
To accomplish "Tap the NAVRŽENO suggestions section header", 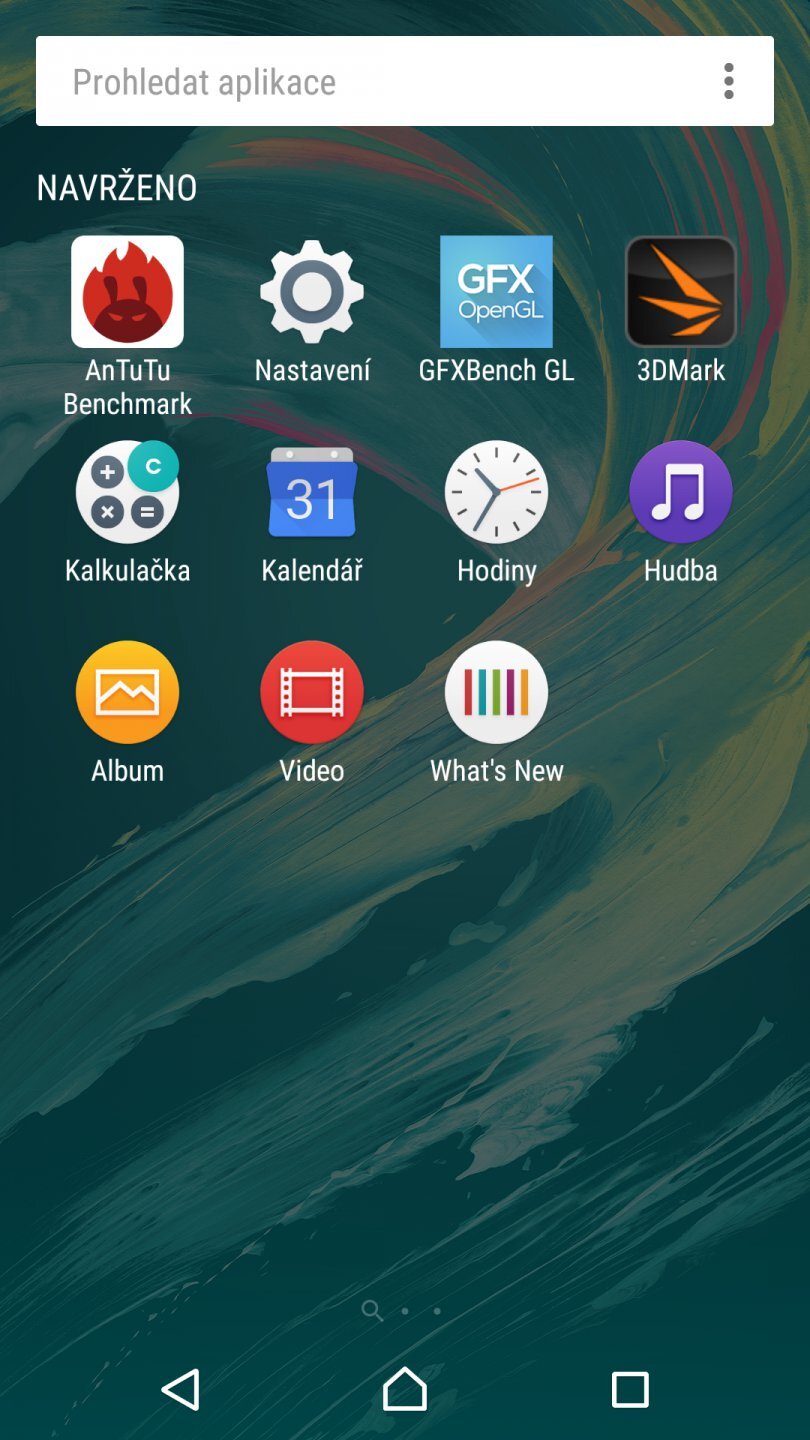I will coord(116,188).
